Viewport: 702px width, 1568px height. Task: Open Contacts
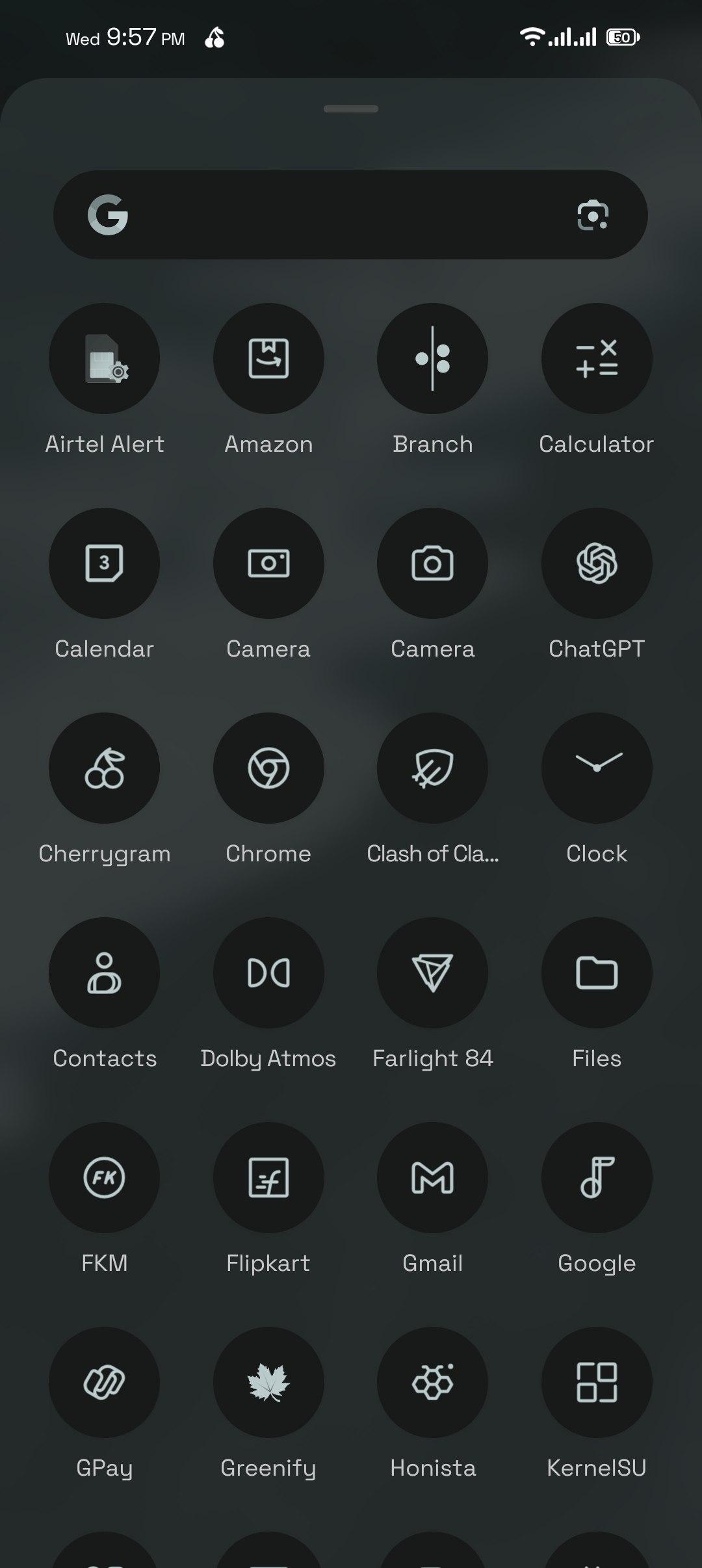coord(104,973)
